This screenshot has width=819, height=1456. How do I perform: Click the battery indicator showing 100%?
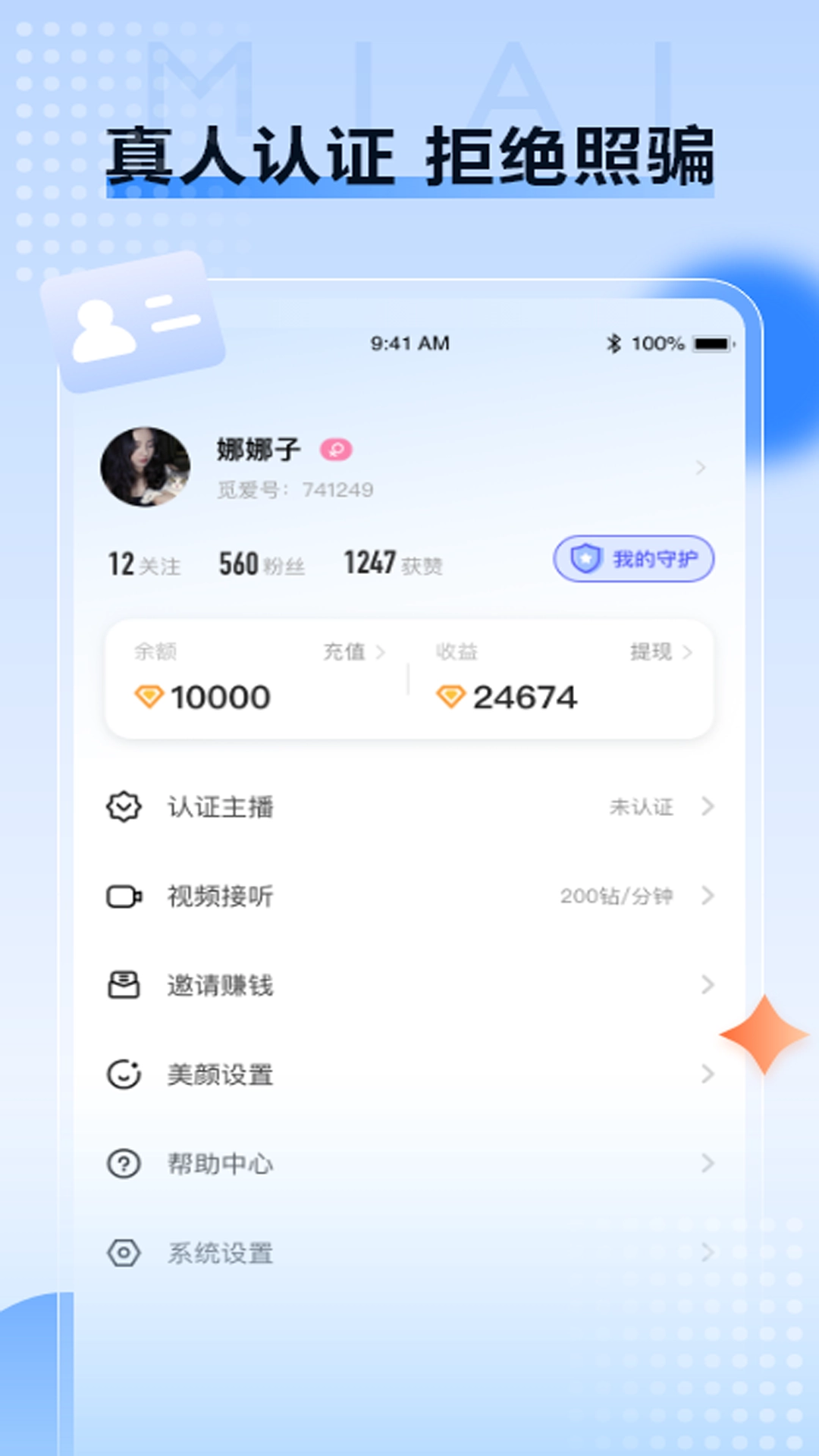(713, 343)
